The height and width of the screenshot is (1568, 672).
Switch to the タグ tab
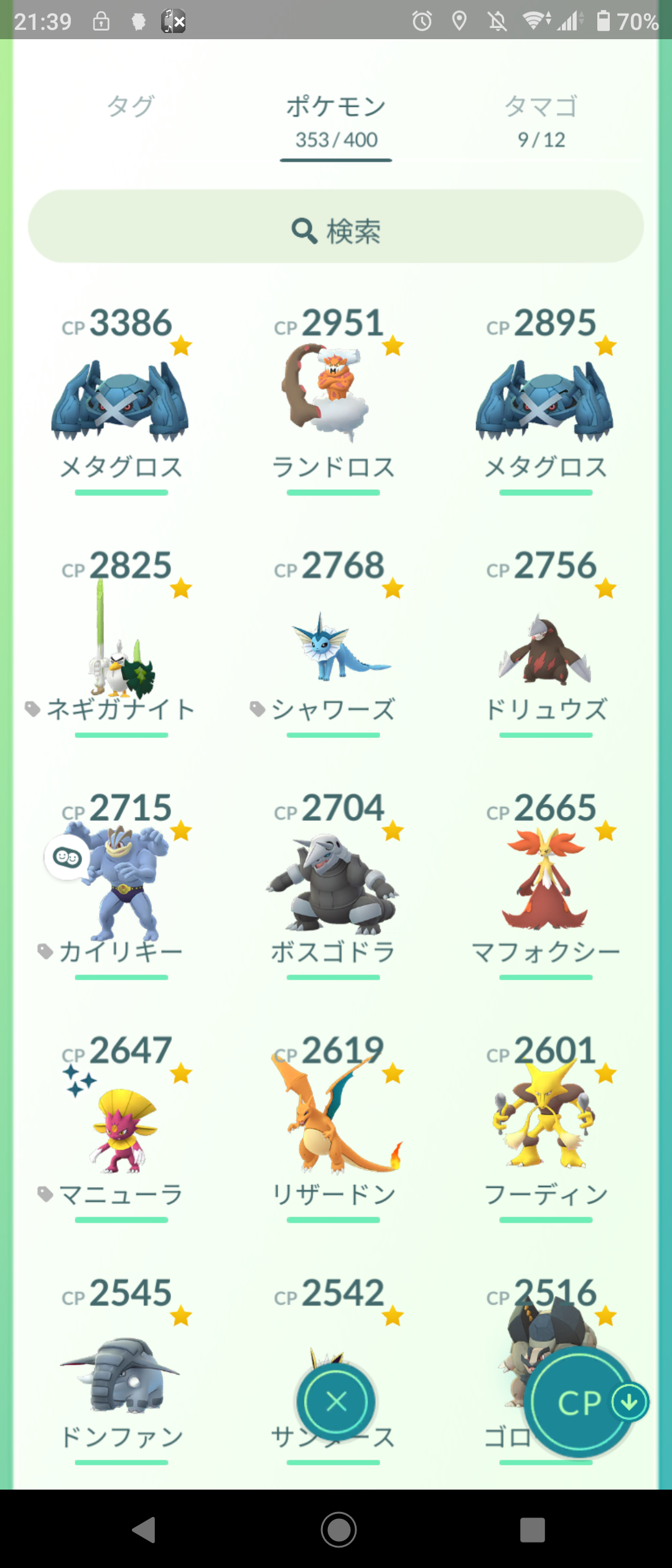click(131, 107)
